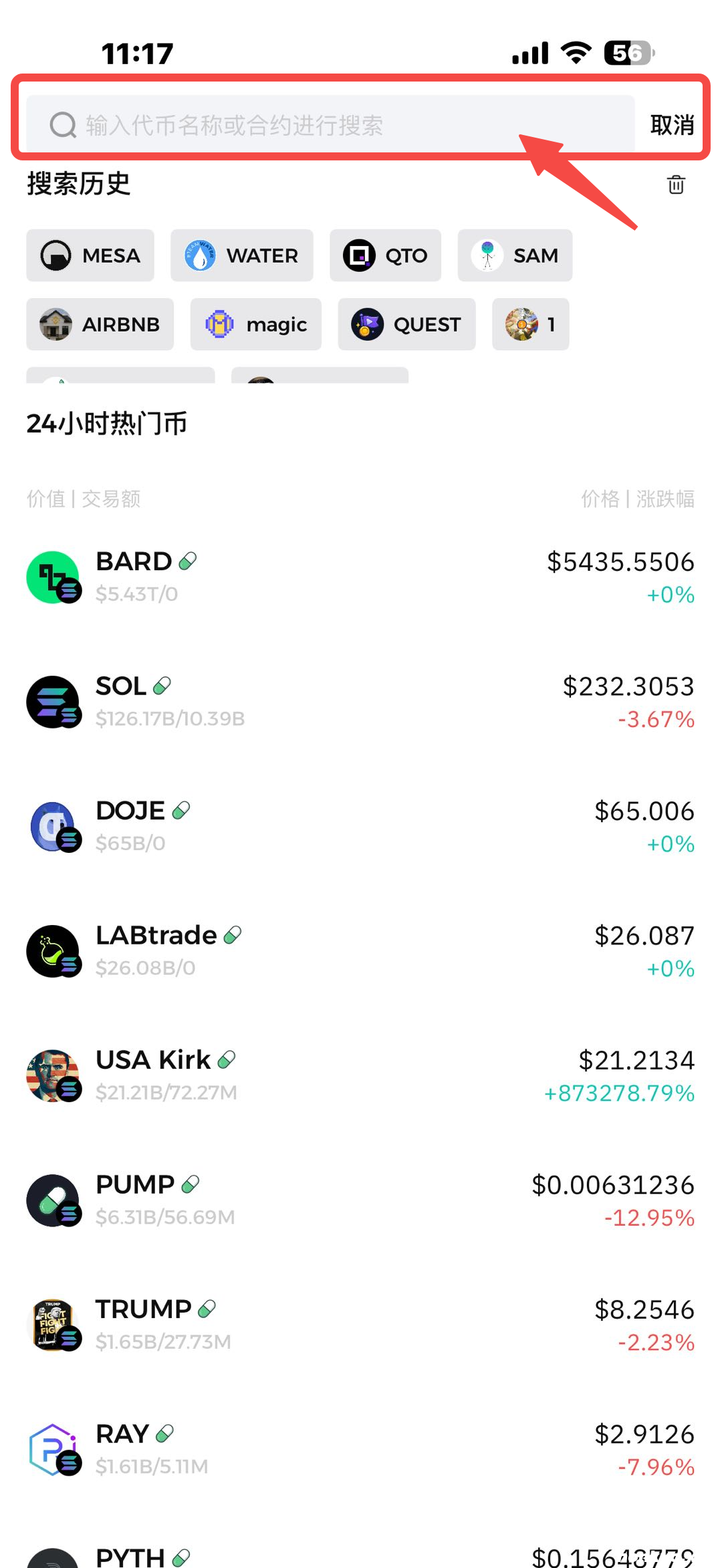View the PUMP token details

coord(361,1200)
